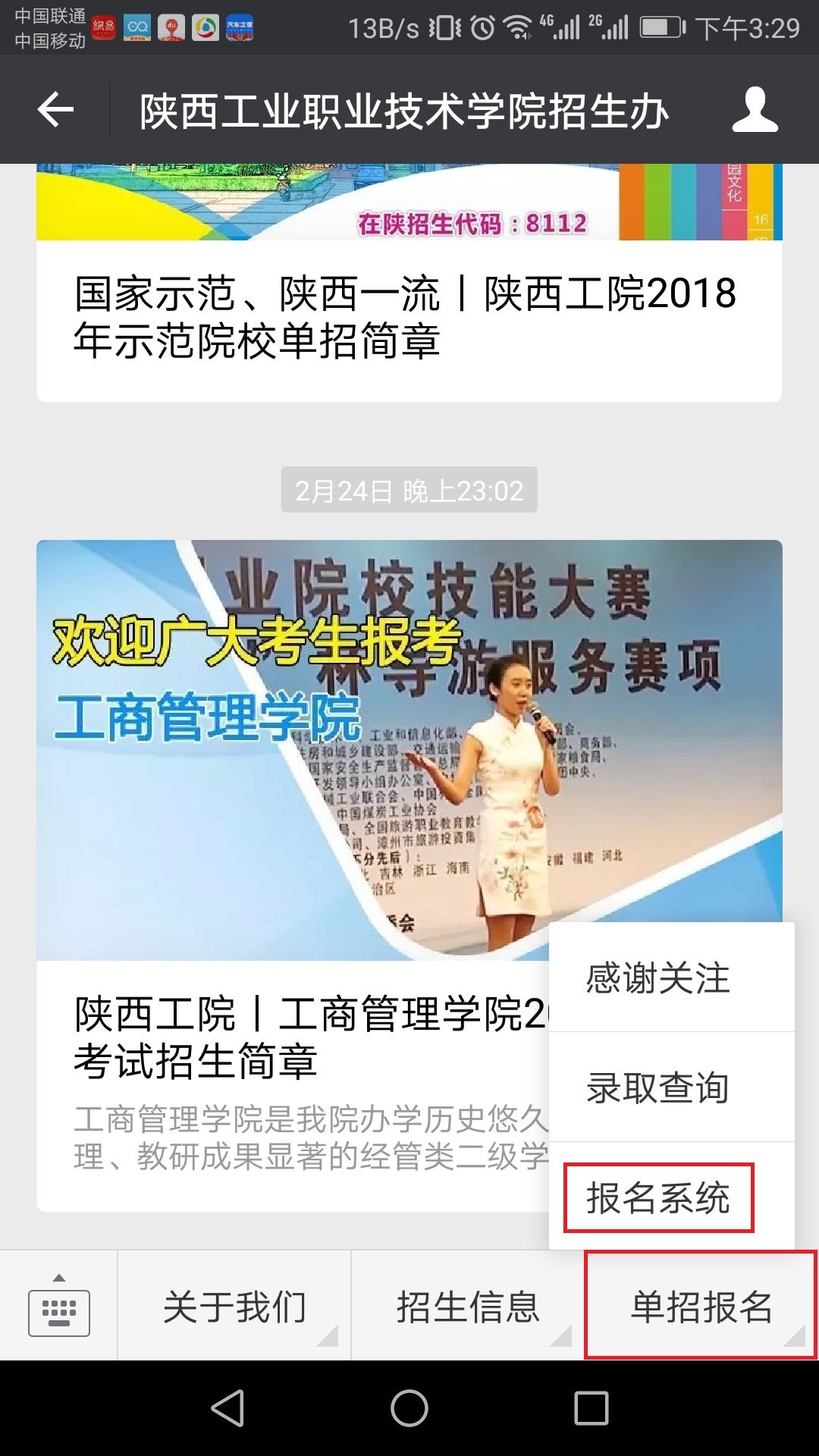
Task: Expand the 招生信息 menu
Action: pyautogui.click(x=467, y=1307)
